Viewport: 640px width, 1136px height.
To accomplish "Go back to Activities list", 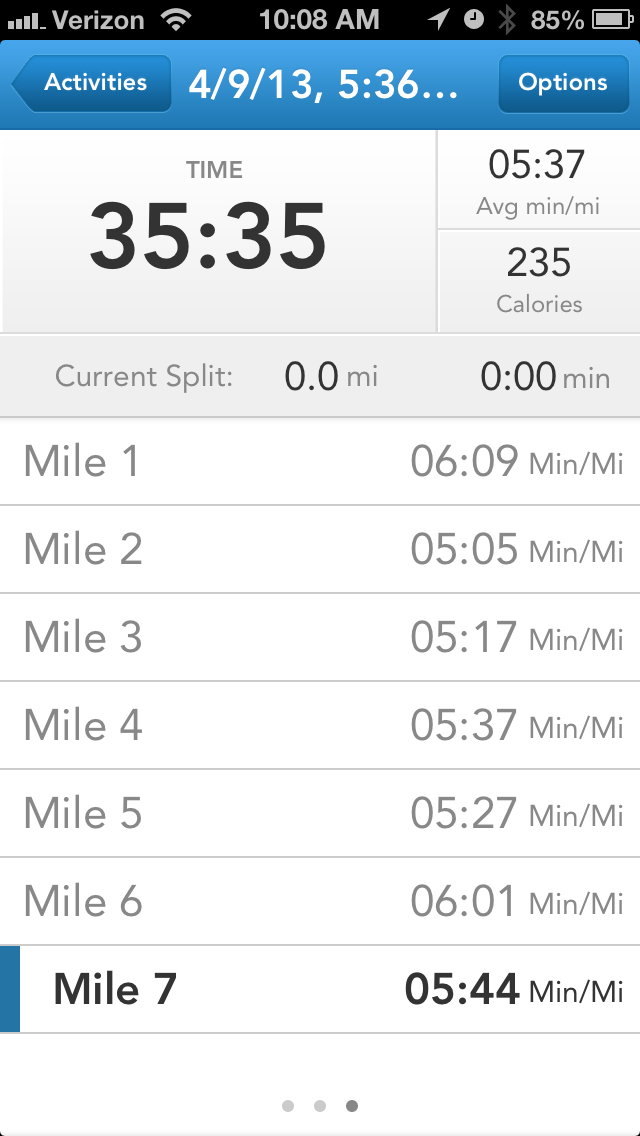I will click(x=92, y=83).
